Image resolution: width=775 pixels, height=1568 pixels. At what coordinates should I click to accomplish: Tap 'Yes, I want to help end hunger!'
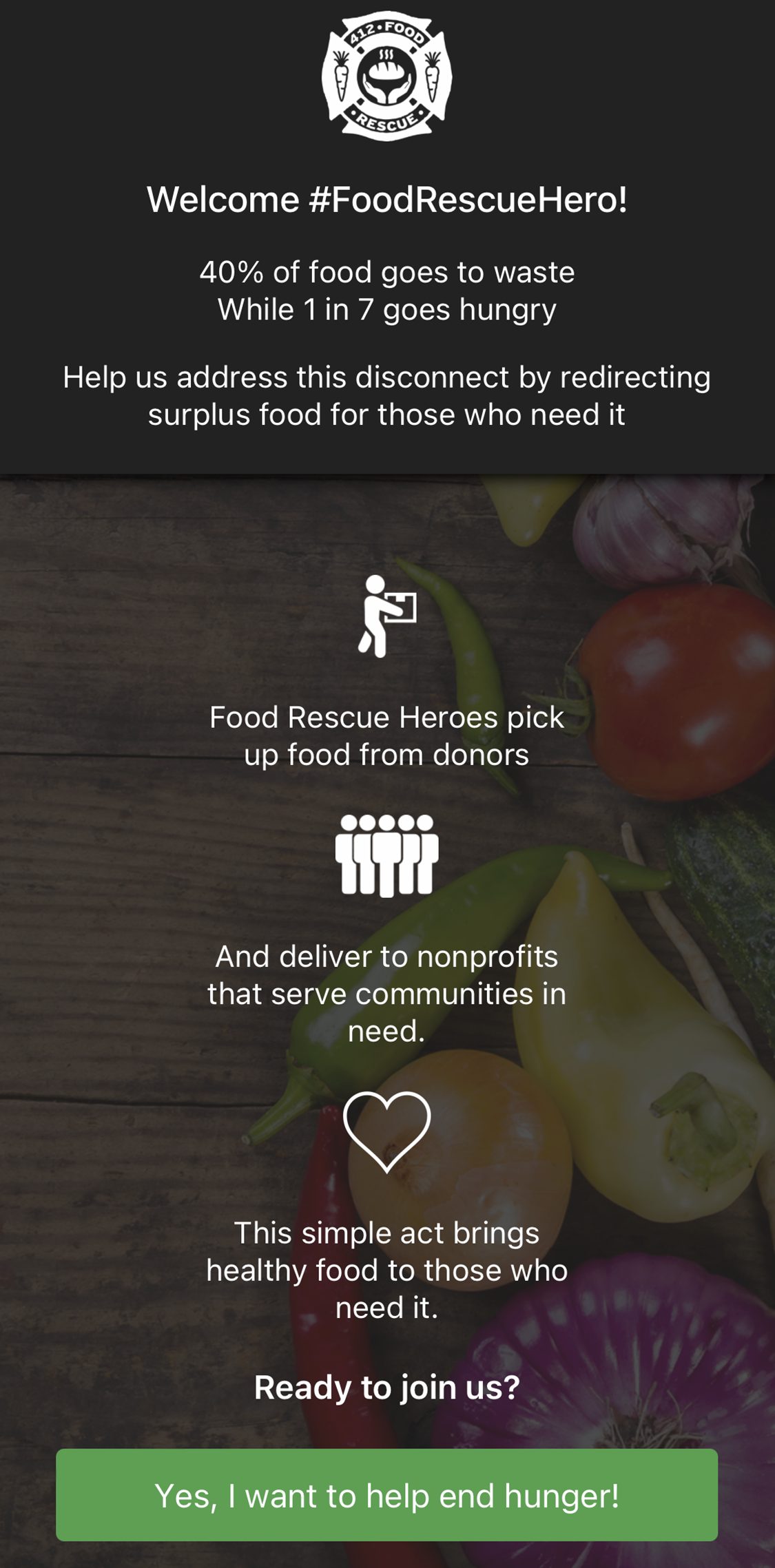click(x=386, y=1495)
